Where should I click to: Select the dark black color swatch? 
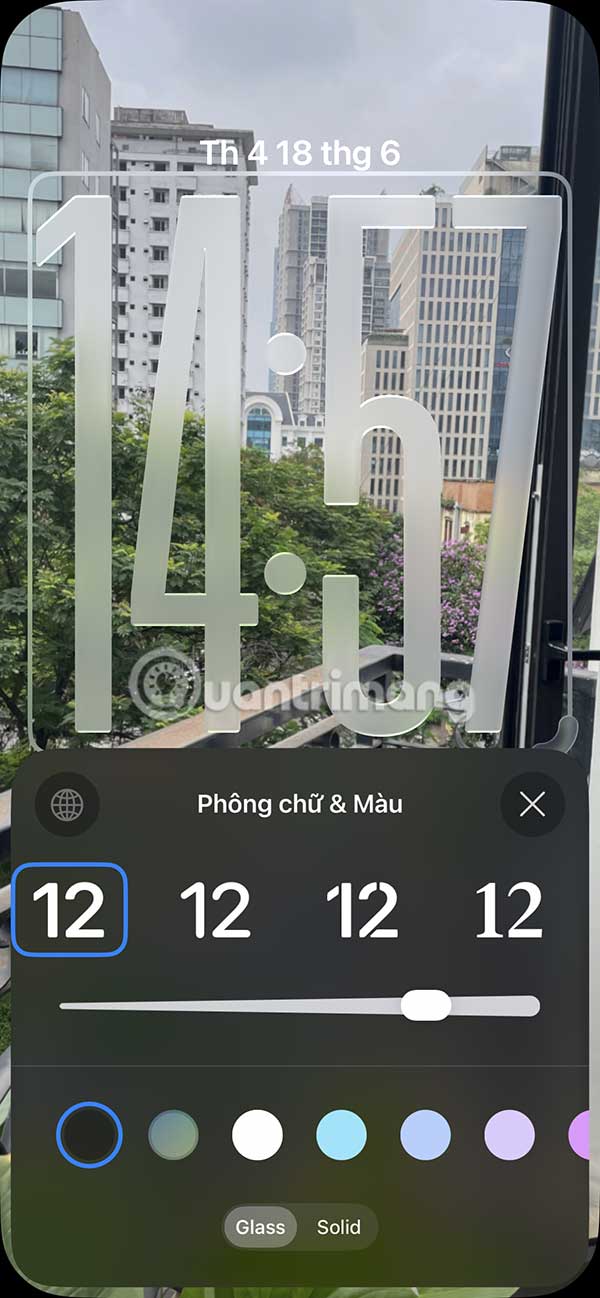[x=89, y=1135]
